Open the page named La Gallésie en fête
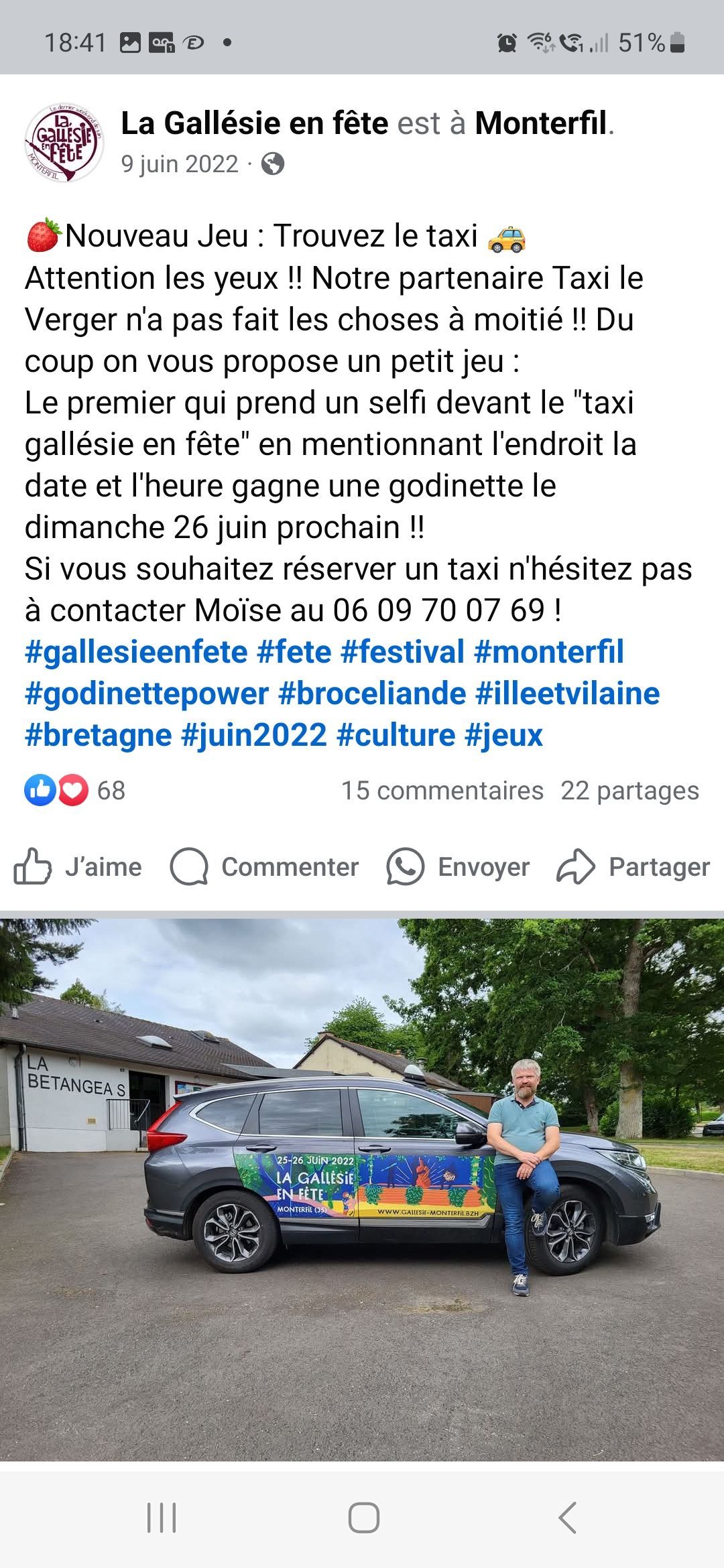This screenshot has width=724, height=1568. pos(253,123)
